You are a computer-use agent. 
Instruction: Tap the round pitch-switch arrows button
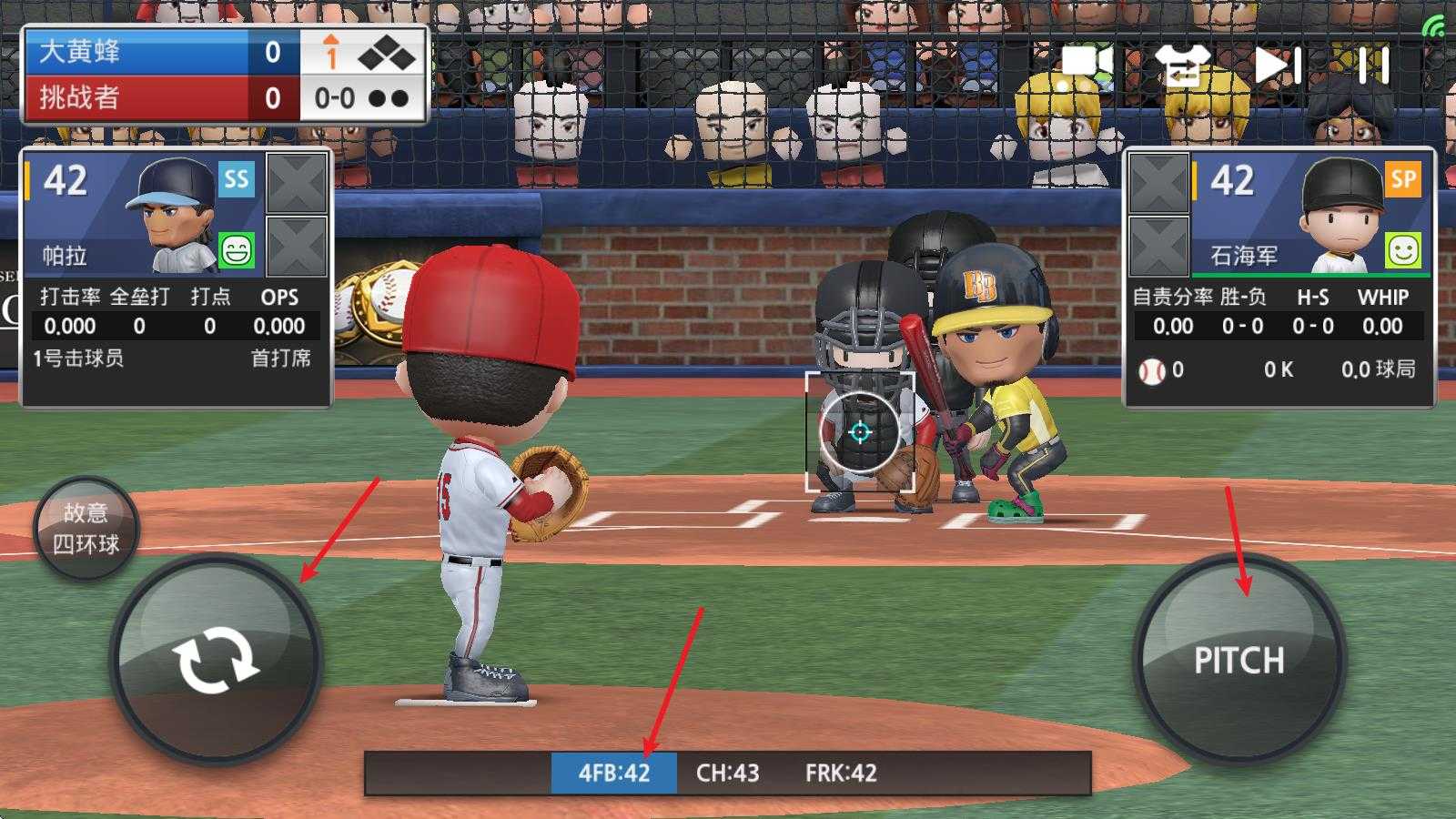point(216,659)
